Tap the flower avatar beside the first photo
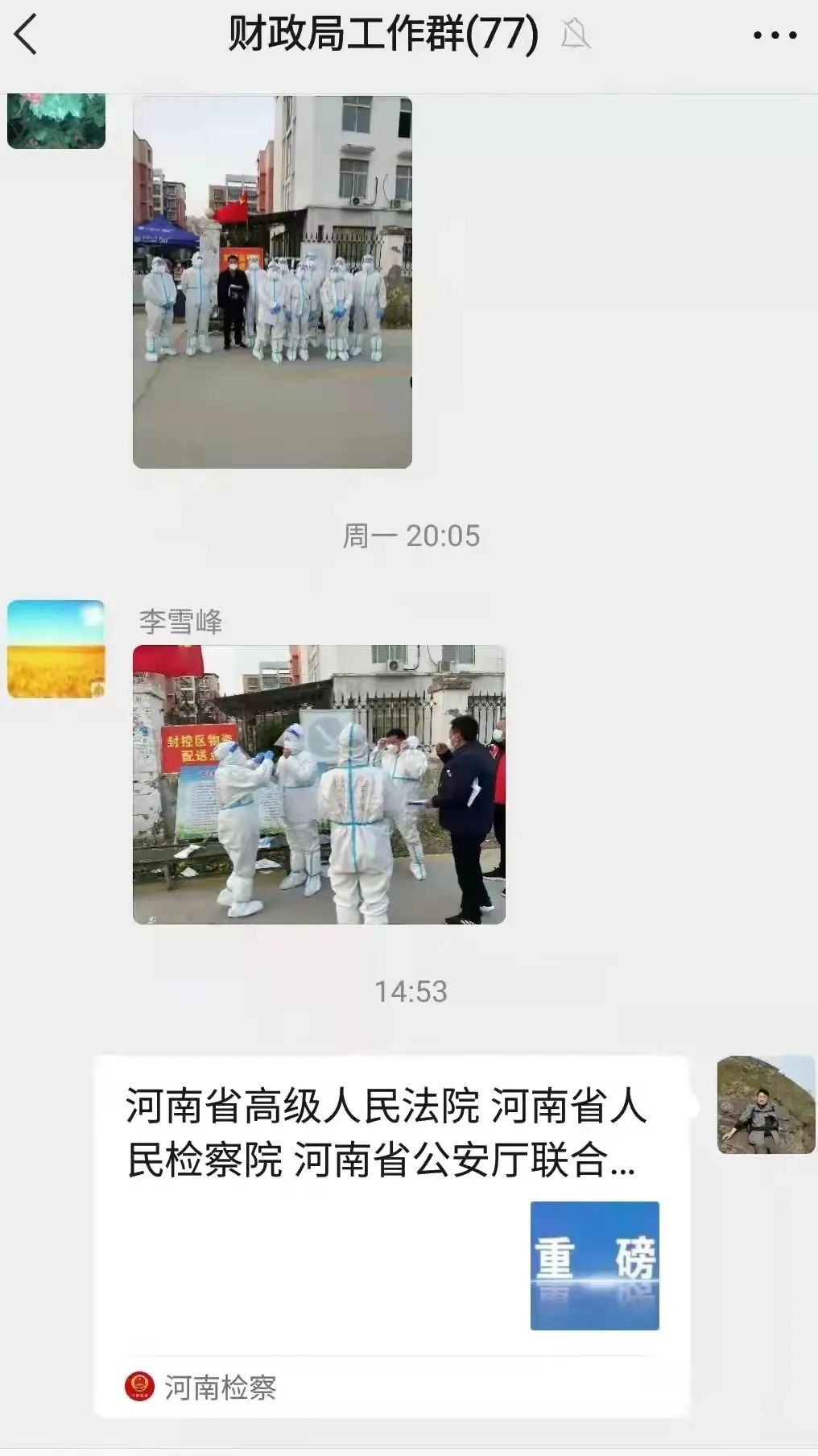Screen dimensions: 818x1456 (x=56, y=121)
